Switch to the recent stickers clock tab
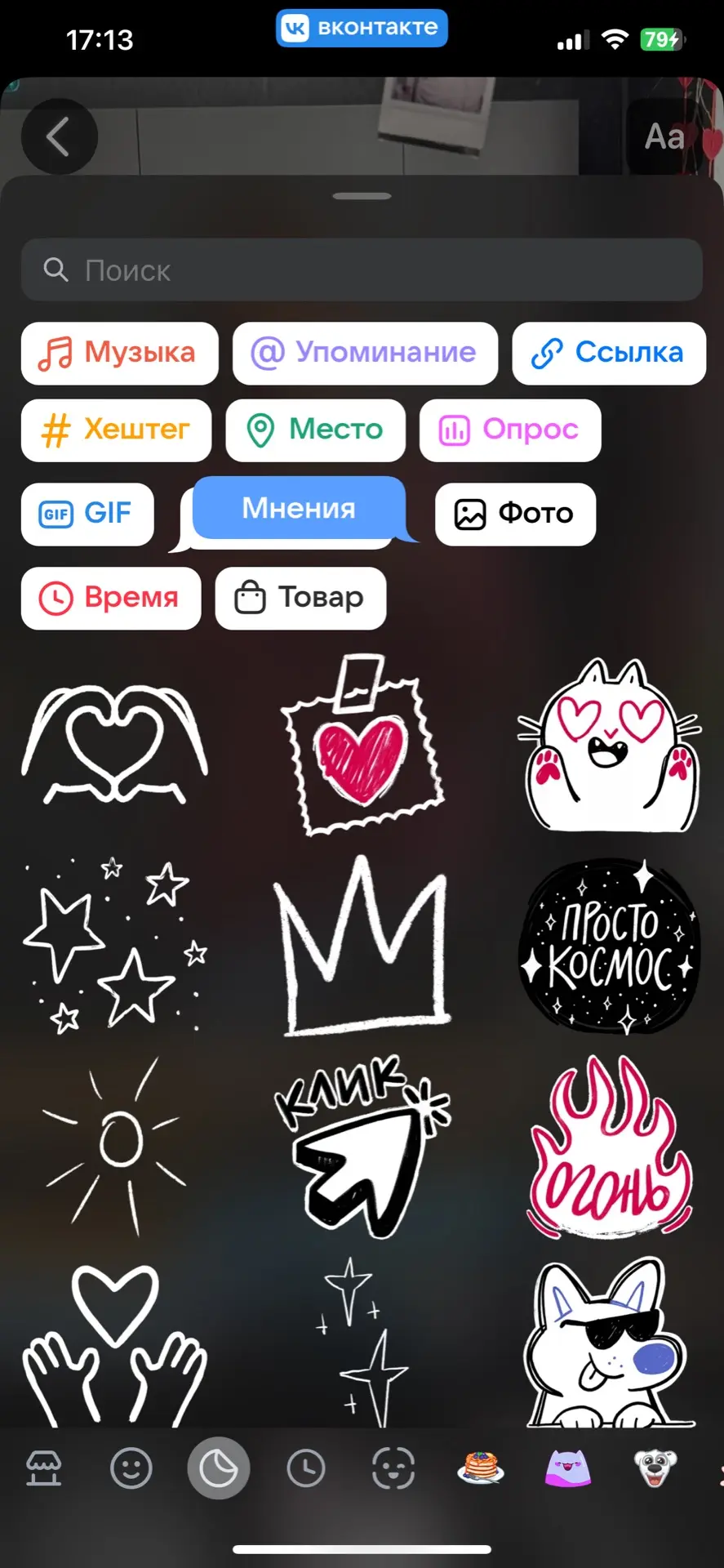This screenshot has height=1568, width=724. click(306, 1469)
